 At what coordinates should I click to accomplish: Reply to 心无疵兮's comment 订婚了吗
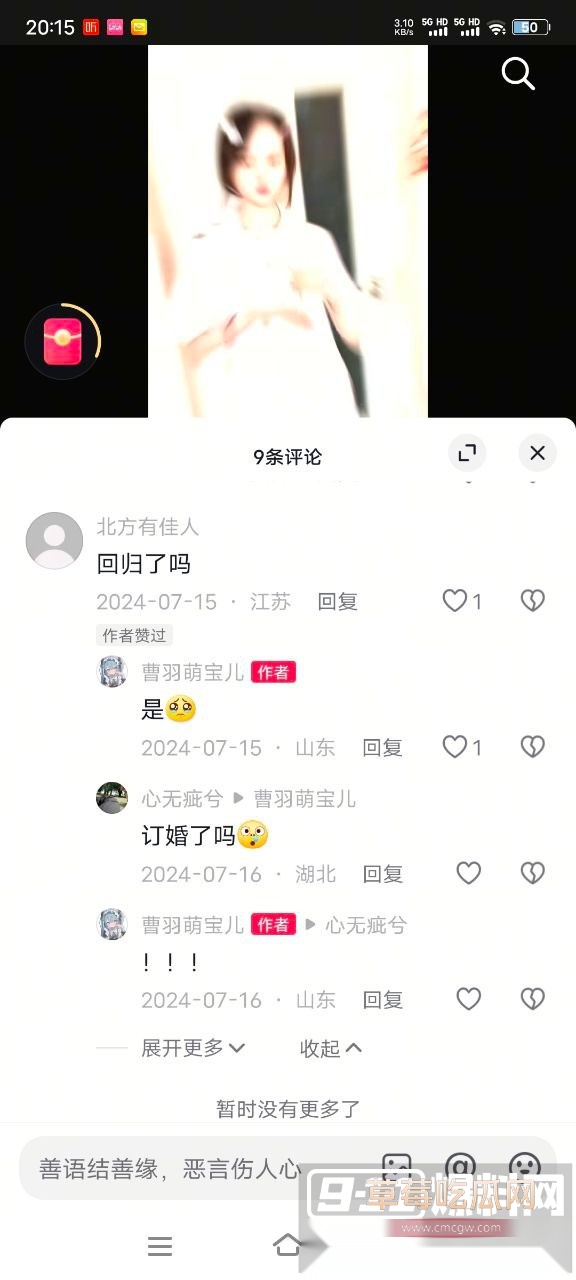[382, 874]
